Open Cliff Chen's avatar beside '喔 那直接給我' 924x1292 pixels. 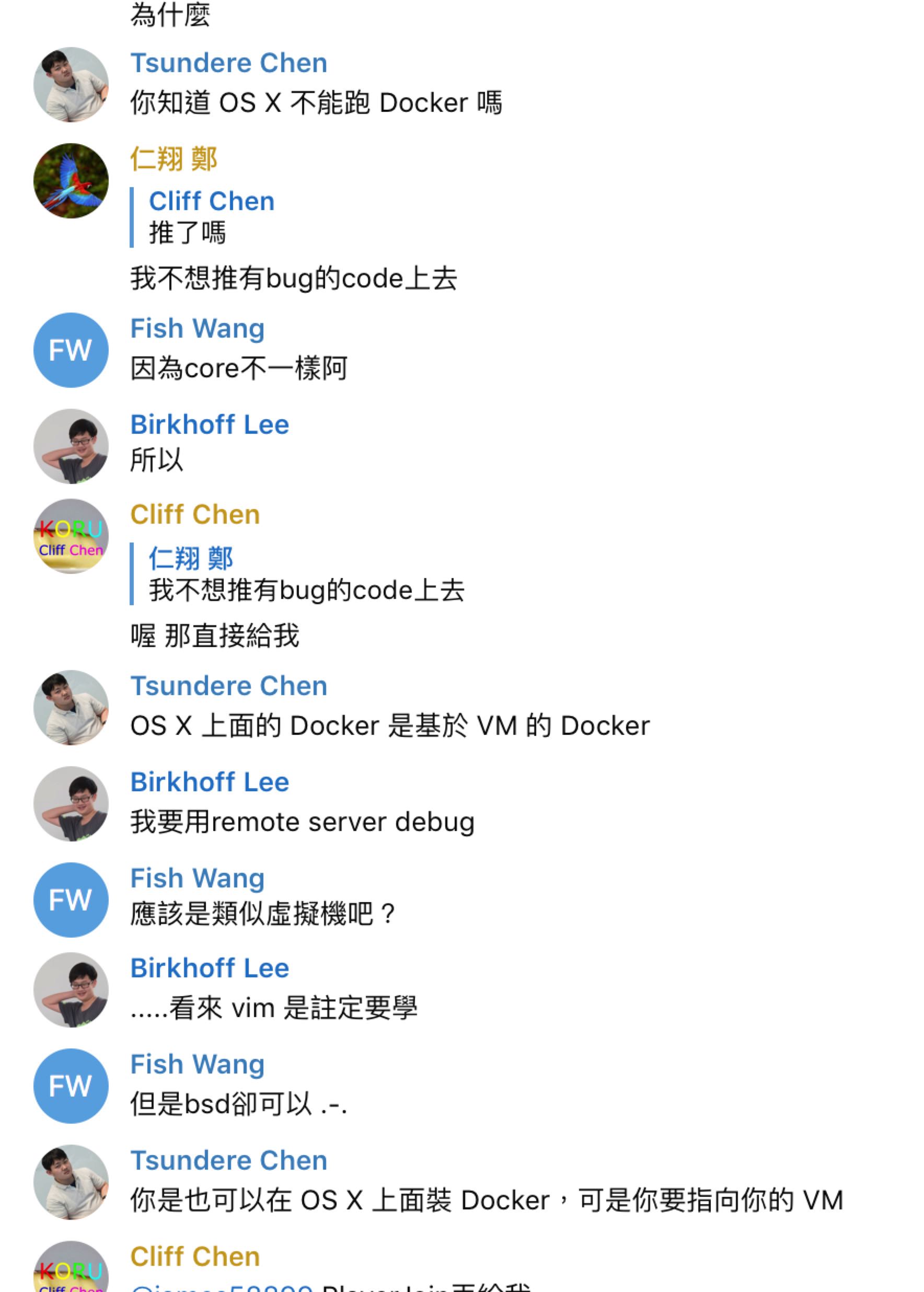click(x=71, y=536)
